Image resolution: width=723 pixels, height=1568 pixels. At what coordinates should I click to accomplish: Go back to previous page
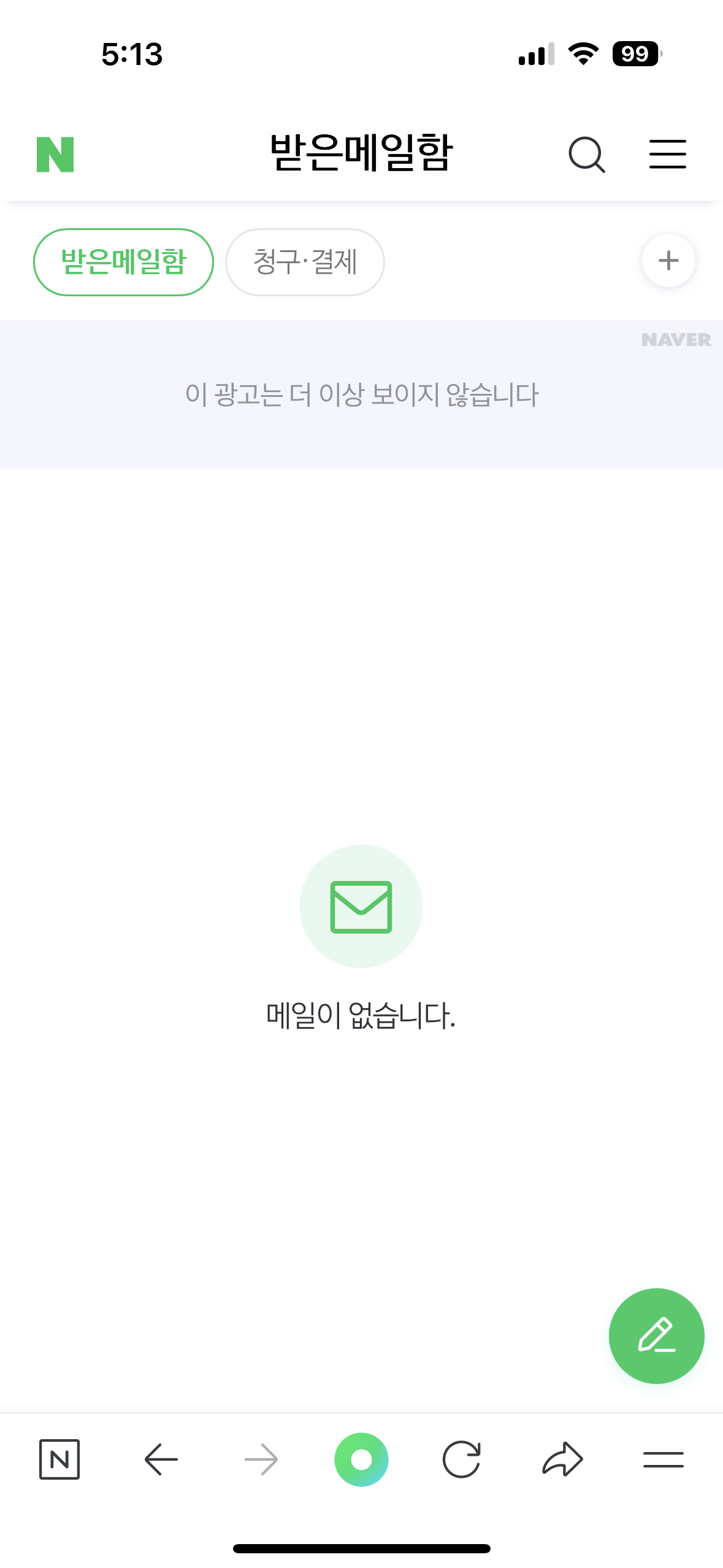pos(161,1459)
